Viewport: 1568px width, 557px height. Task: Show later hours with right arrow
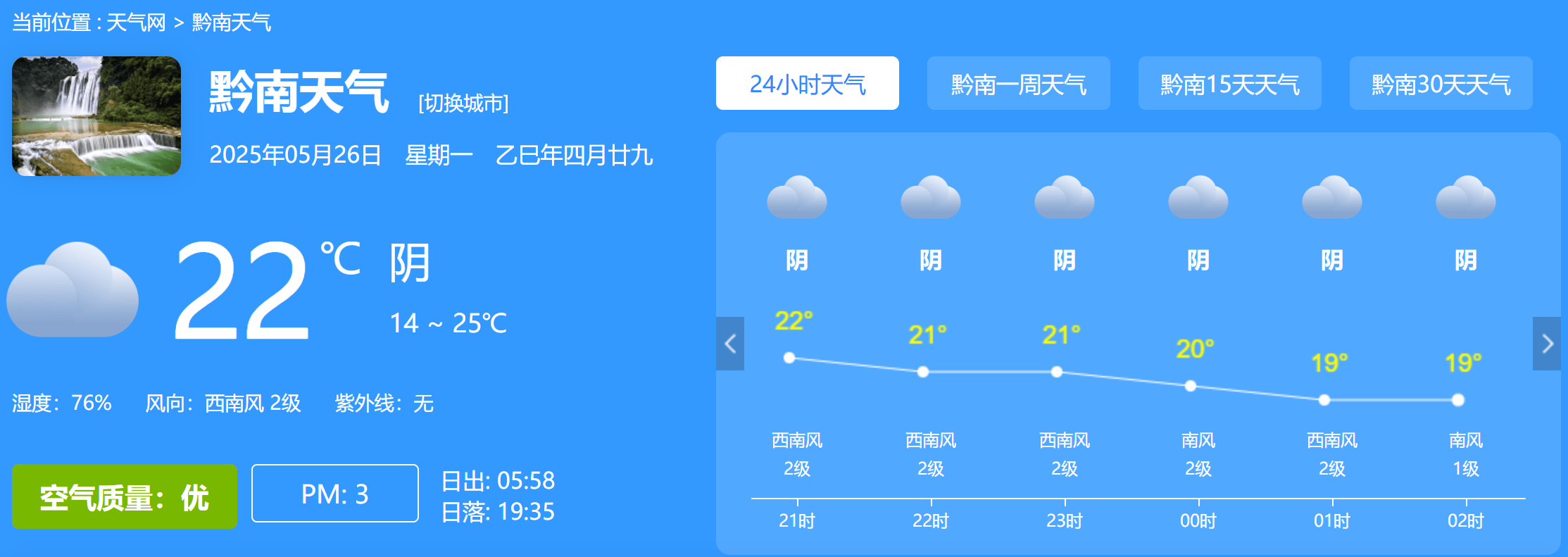1546,344
